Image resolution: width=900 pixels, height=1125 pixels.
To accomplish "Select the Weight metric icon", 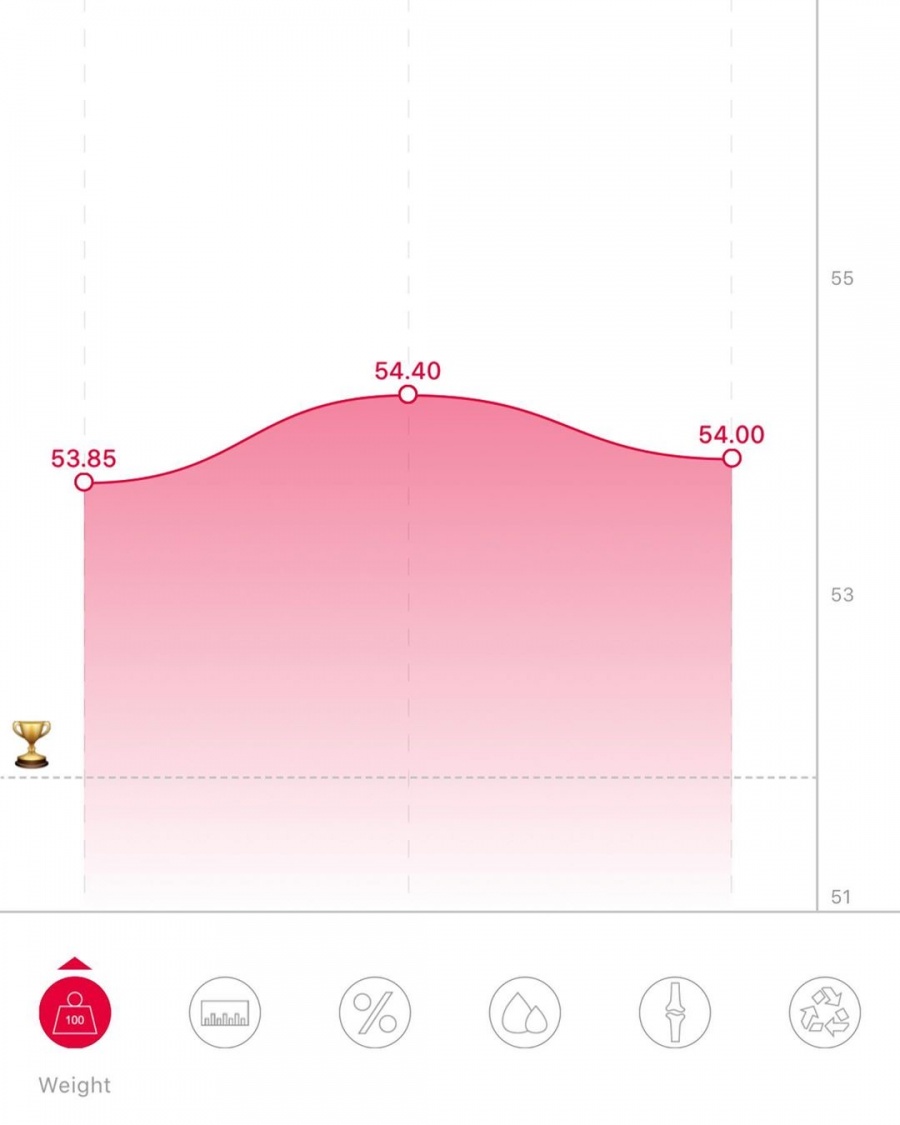I will click(75, 1012).
